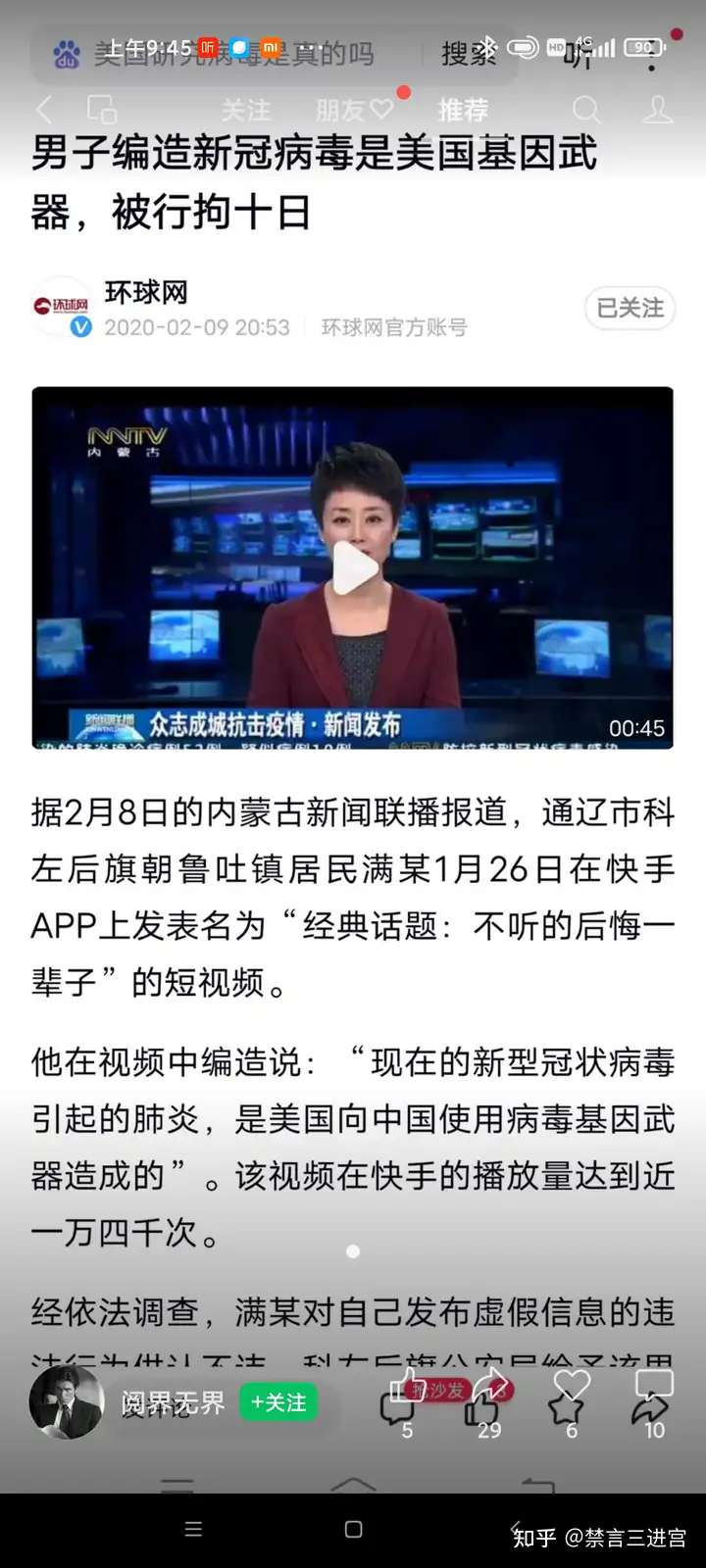Go back using the top-left arrow
This screenshot has height=1568, width=706.
[44, 109]
